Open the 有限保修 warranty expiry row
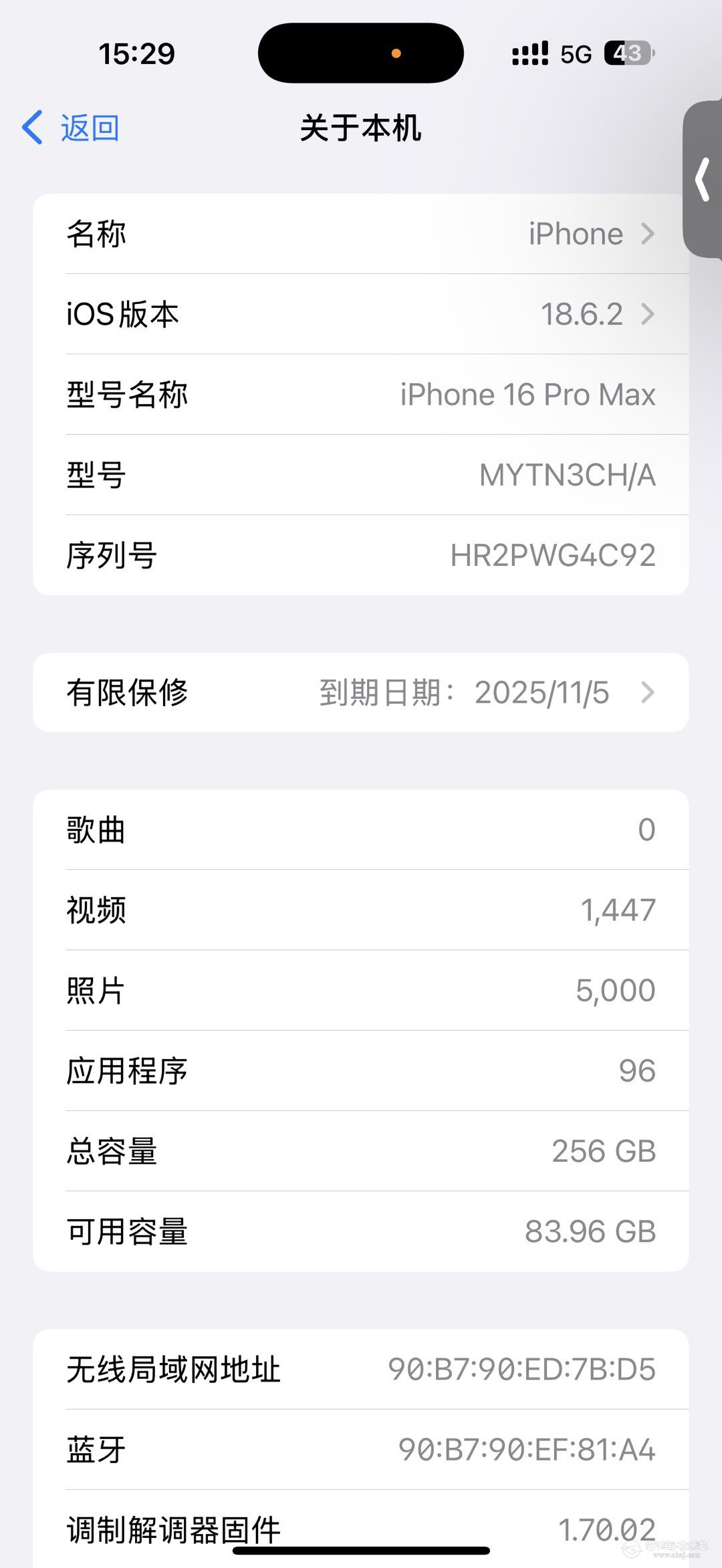Screen dimensions: 722x1568 [x=361, y=692]
